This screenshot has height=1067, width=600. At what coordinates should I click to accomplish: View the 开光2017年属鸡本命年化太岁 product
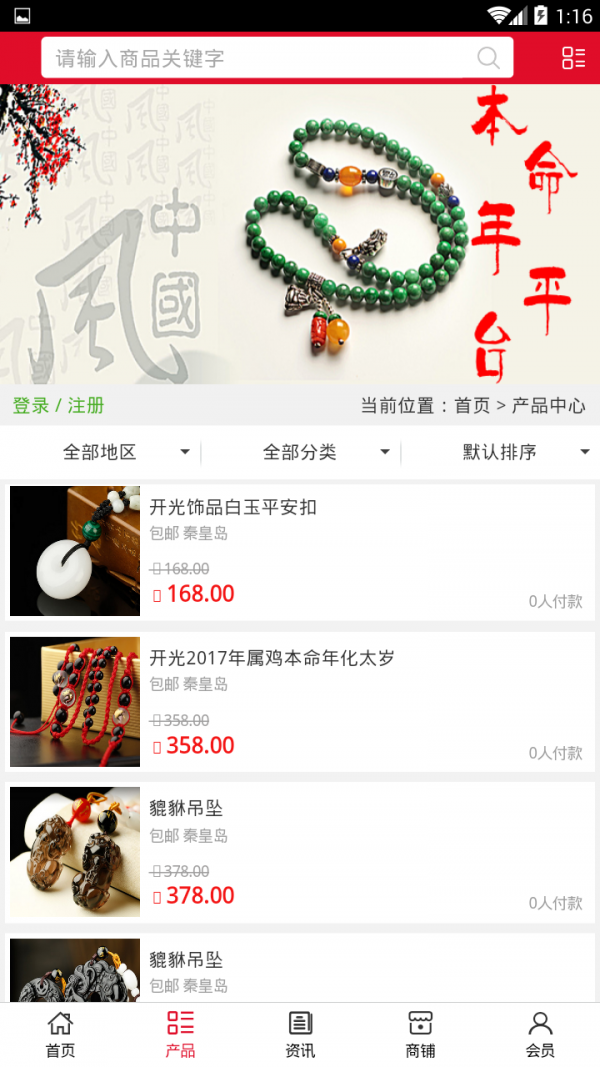(300, 701)
